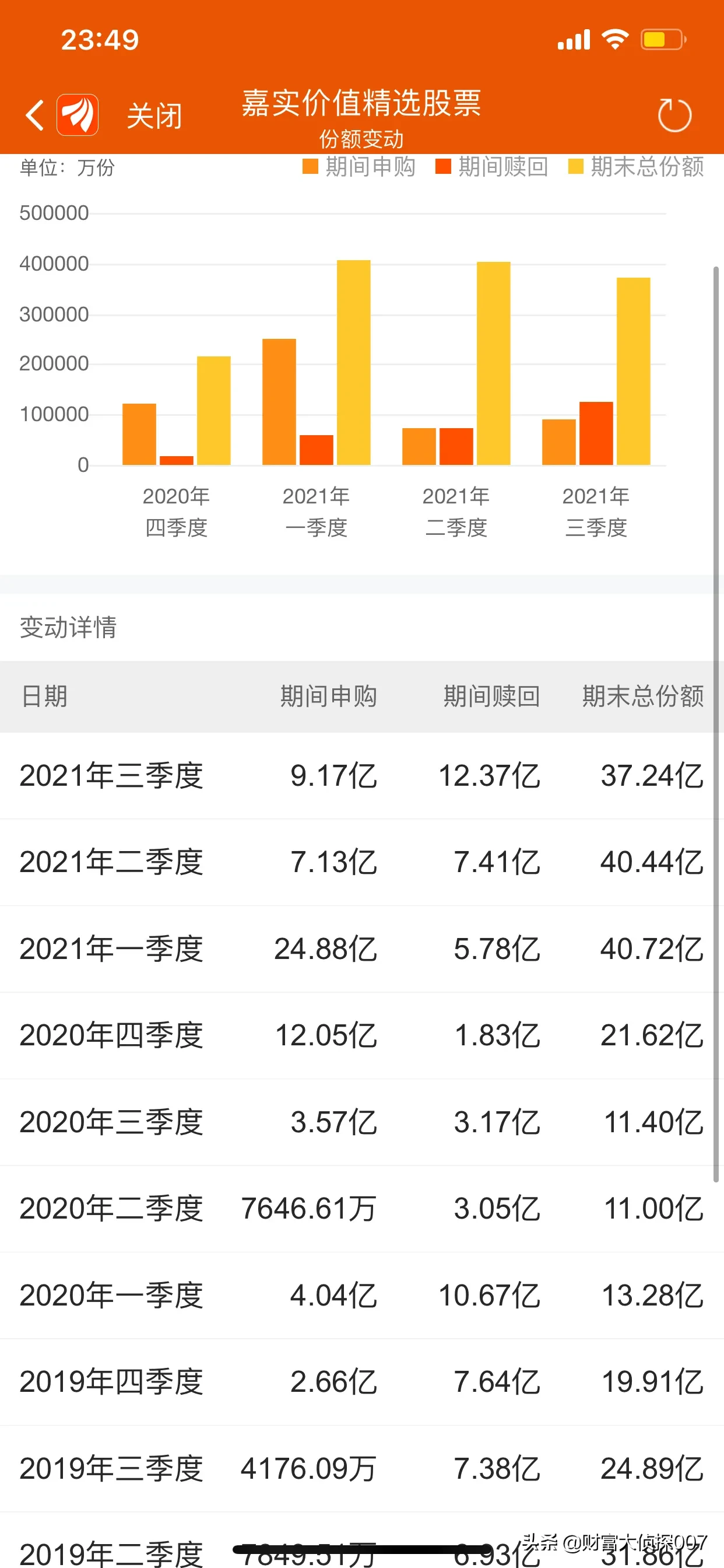This screenshot has width=724, height=1568.
Task: Toggle the 期间申购 legend series
Action: [359, 166]
